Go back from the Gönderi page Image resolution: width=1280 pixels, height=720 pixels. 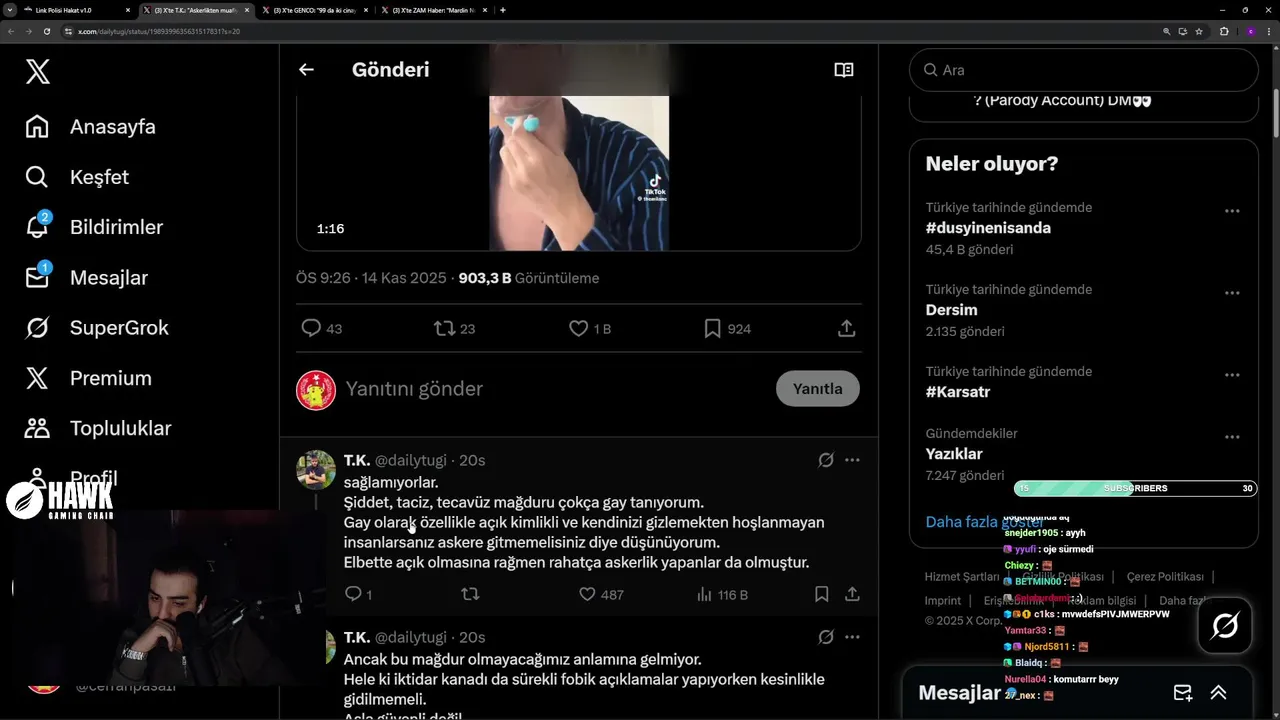coord(306,70)
